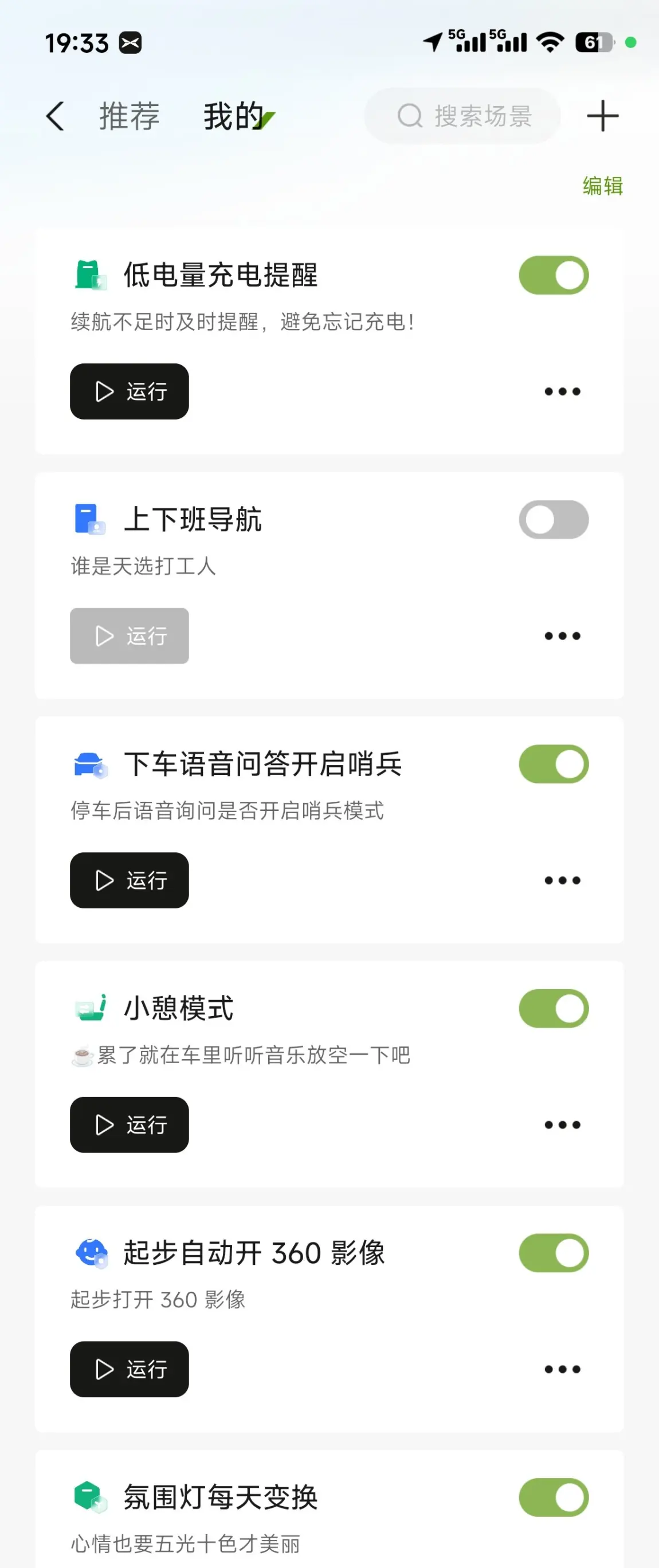Open more options for 低电量充电提醒
Image resolution: width=659 pixels, height=1568 pixels.
tap(562, 391)
